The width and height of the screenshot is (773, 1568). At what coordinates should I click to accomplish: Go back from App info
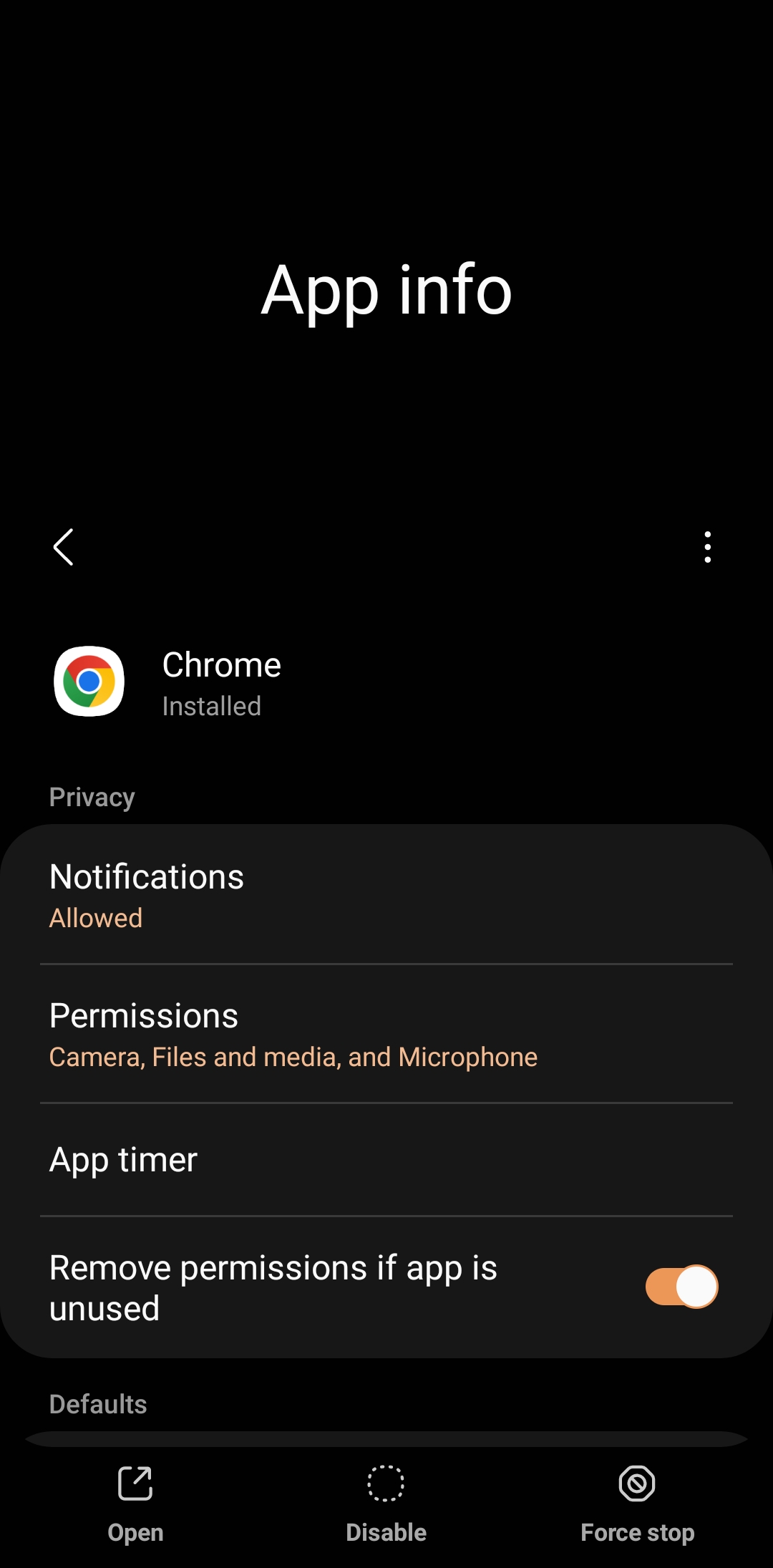64,548
